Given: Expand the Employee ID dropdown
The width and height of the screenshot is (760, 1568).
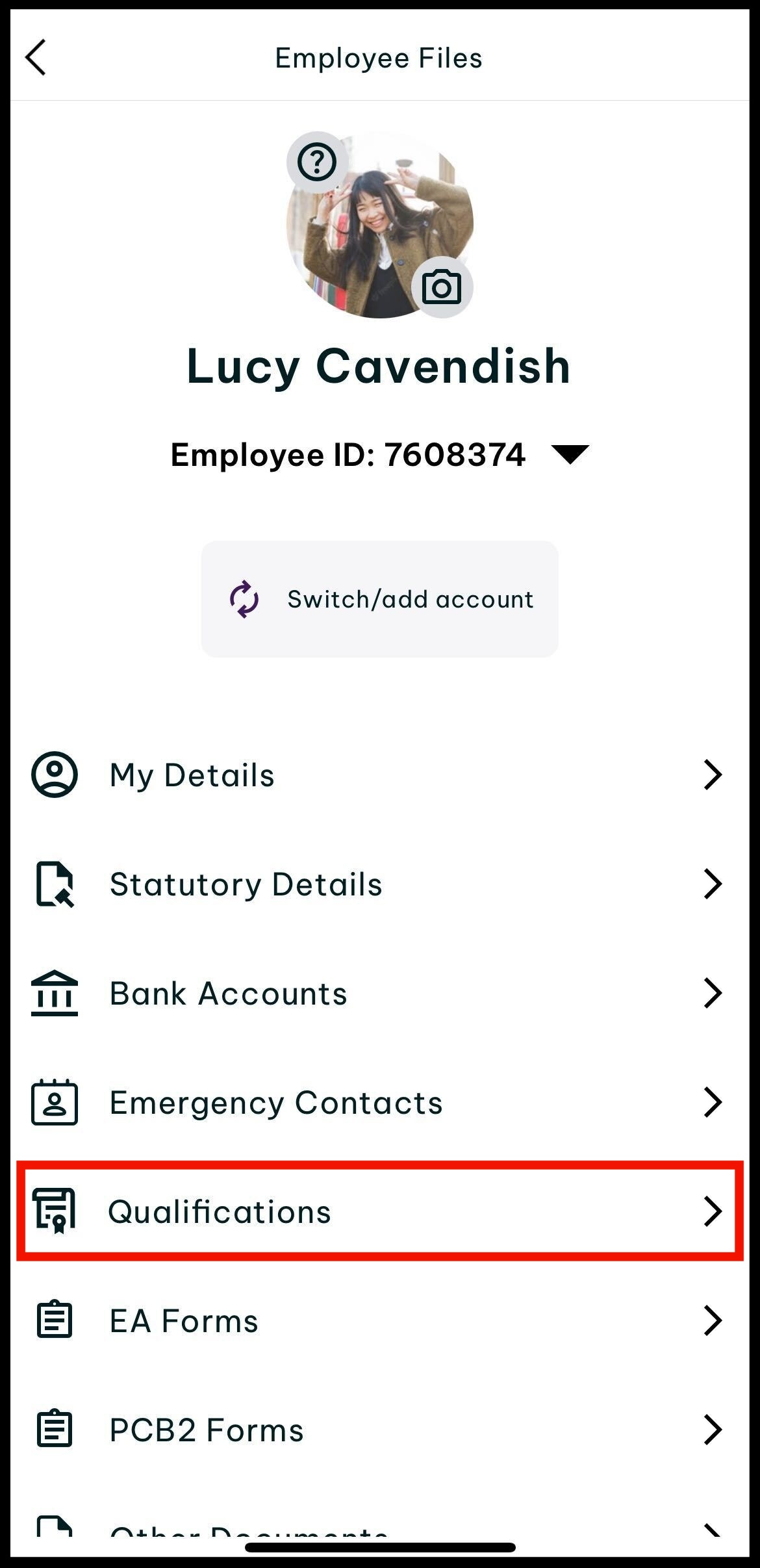Looking at the screenshot, I should coord(570,454).
